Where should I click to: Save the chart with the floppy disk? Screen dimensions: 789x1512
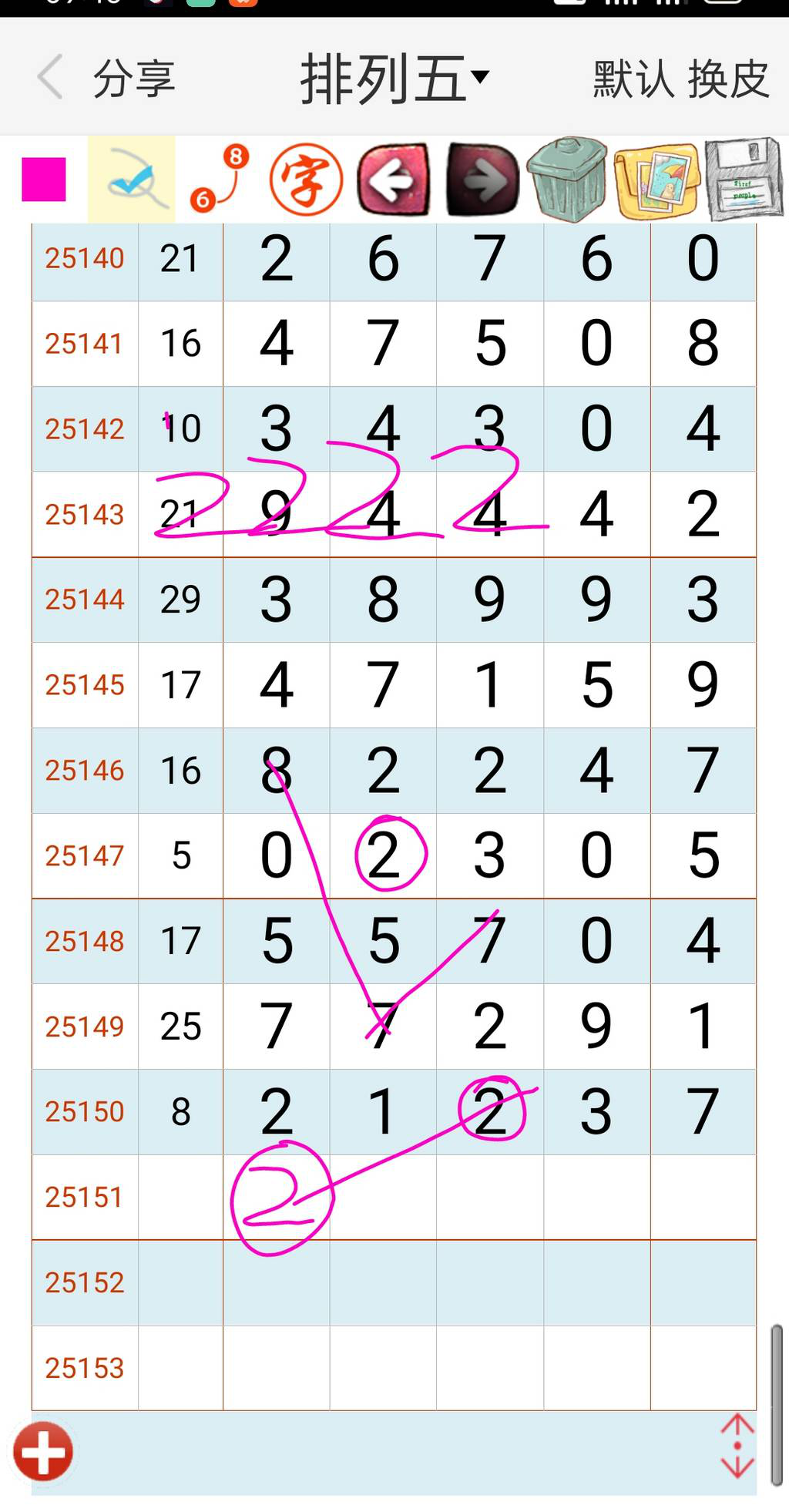[743, 180]
